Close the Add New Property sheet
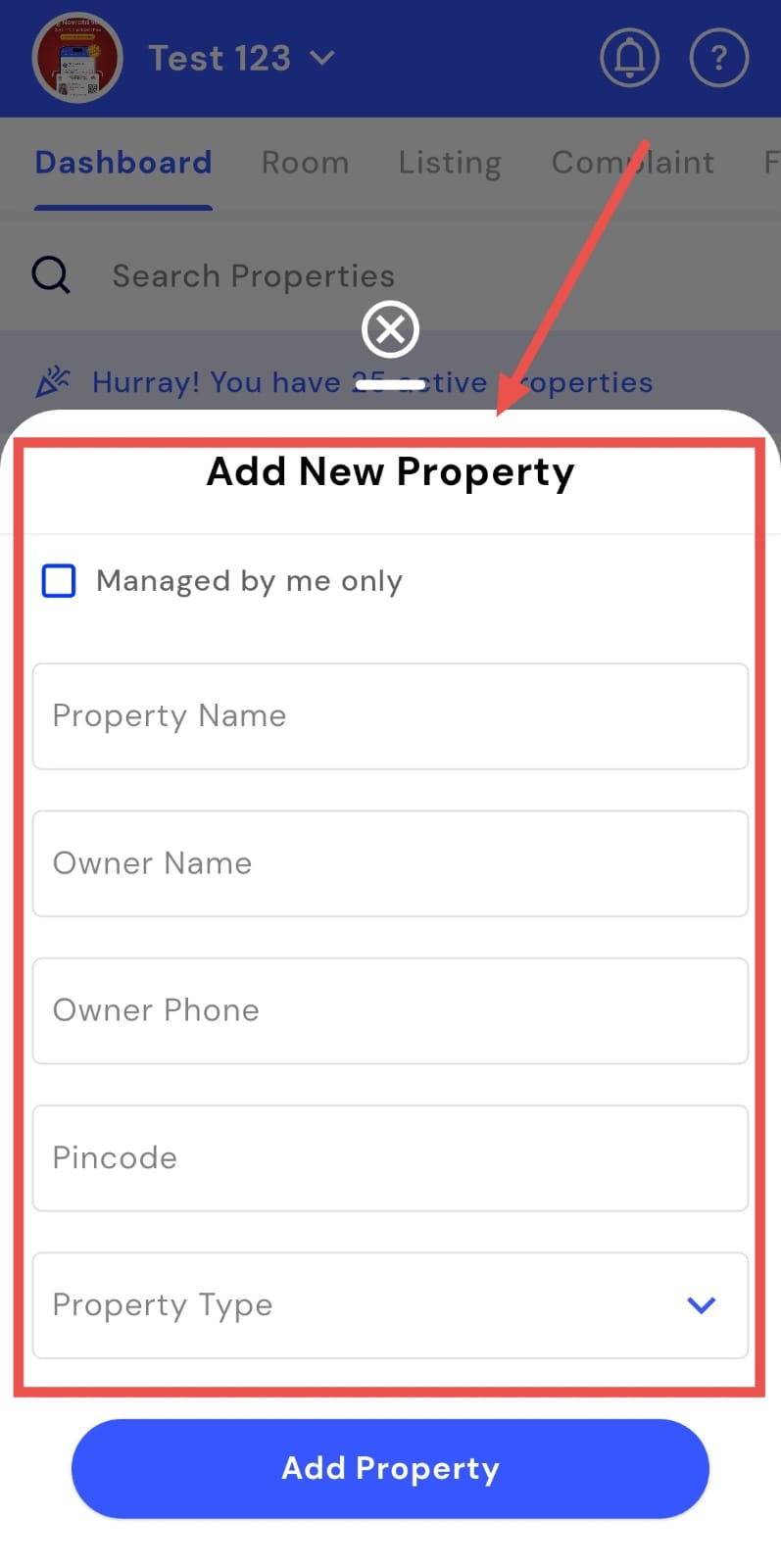The width and height of the screenshot is (781, 1568). 390,329
